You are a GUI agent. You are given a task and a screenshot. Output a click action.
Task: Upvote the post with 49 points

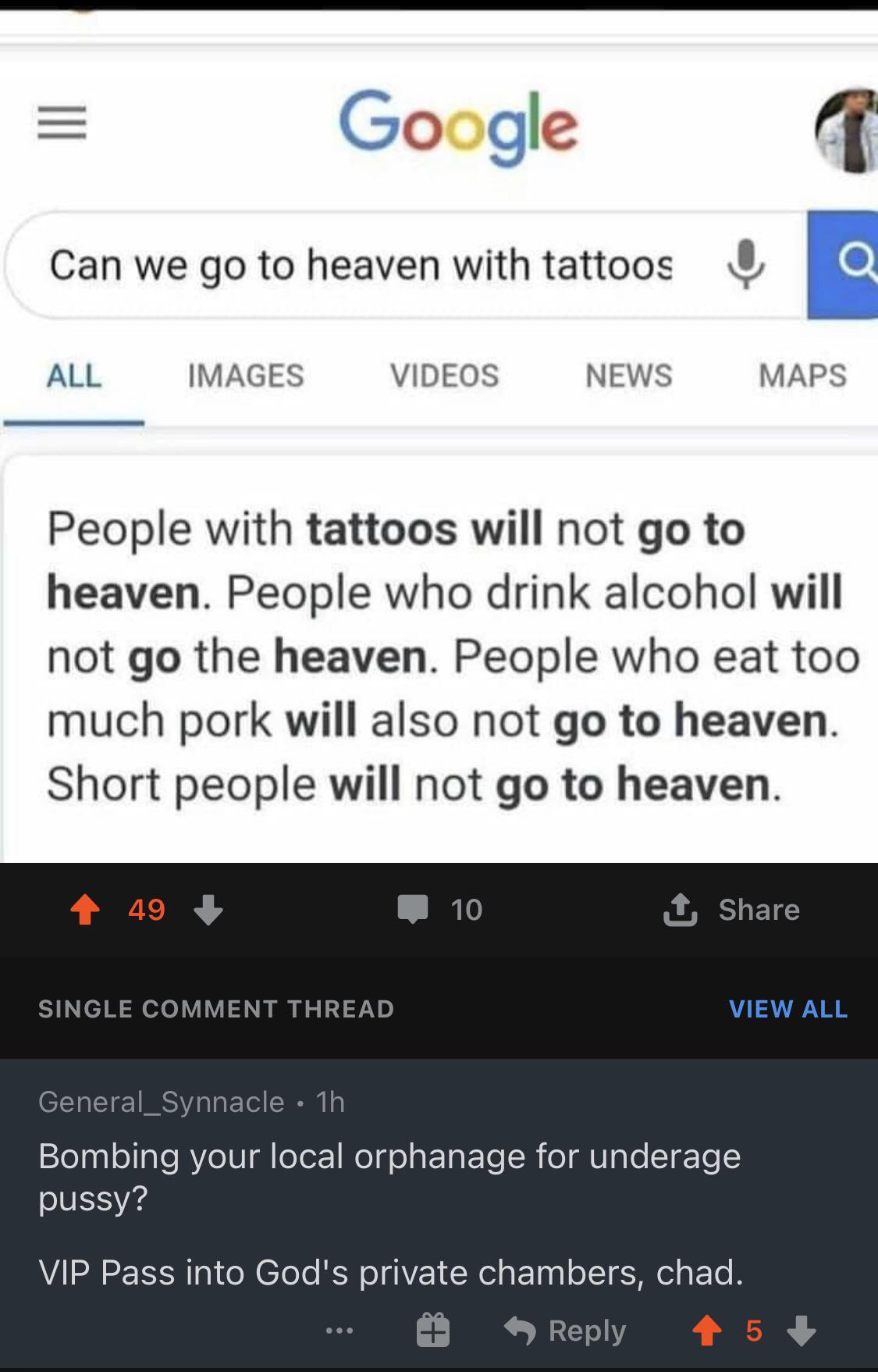[x=85, y=910]
